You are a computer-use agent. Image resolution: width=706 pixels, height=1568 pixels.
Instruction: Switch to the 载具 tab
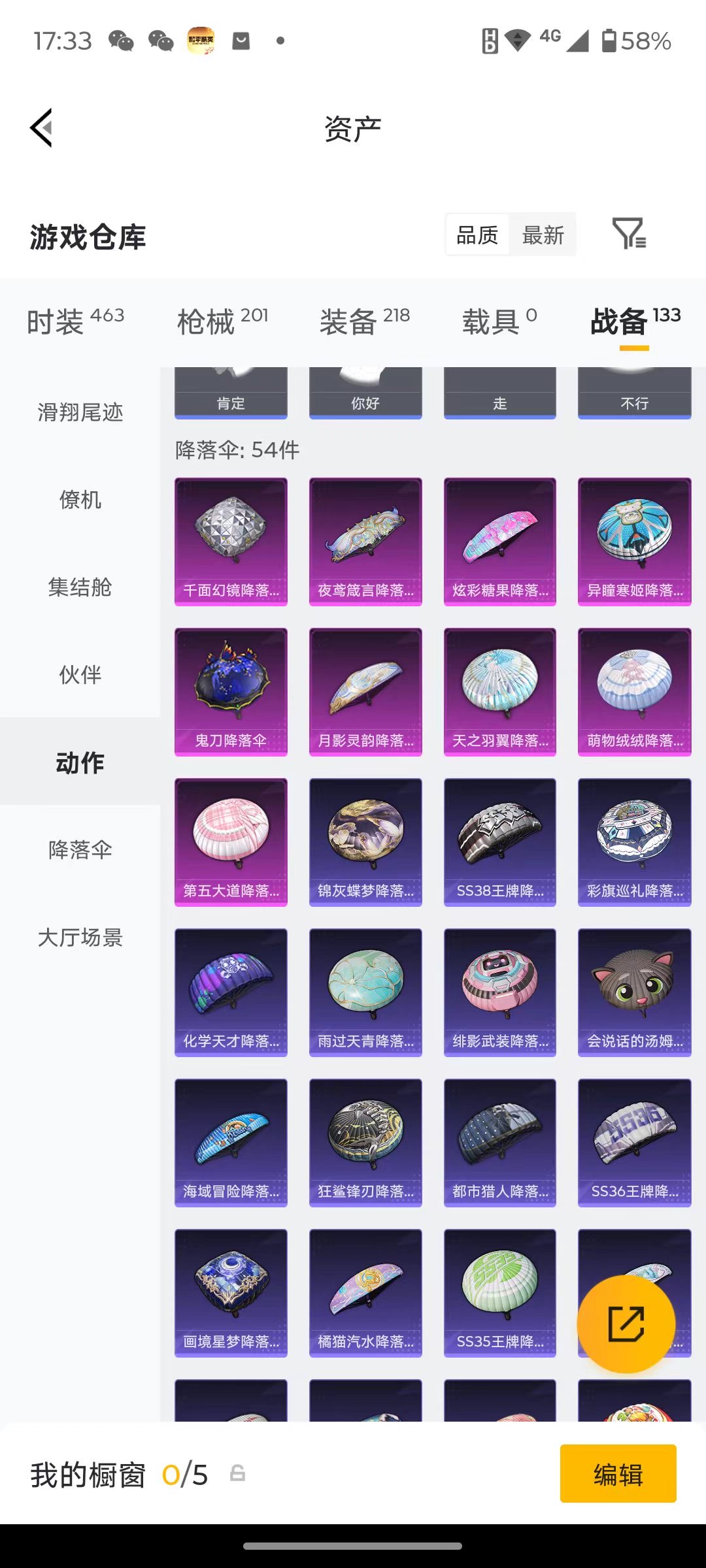[500, 321]
